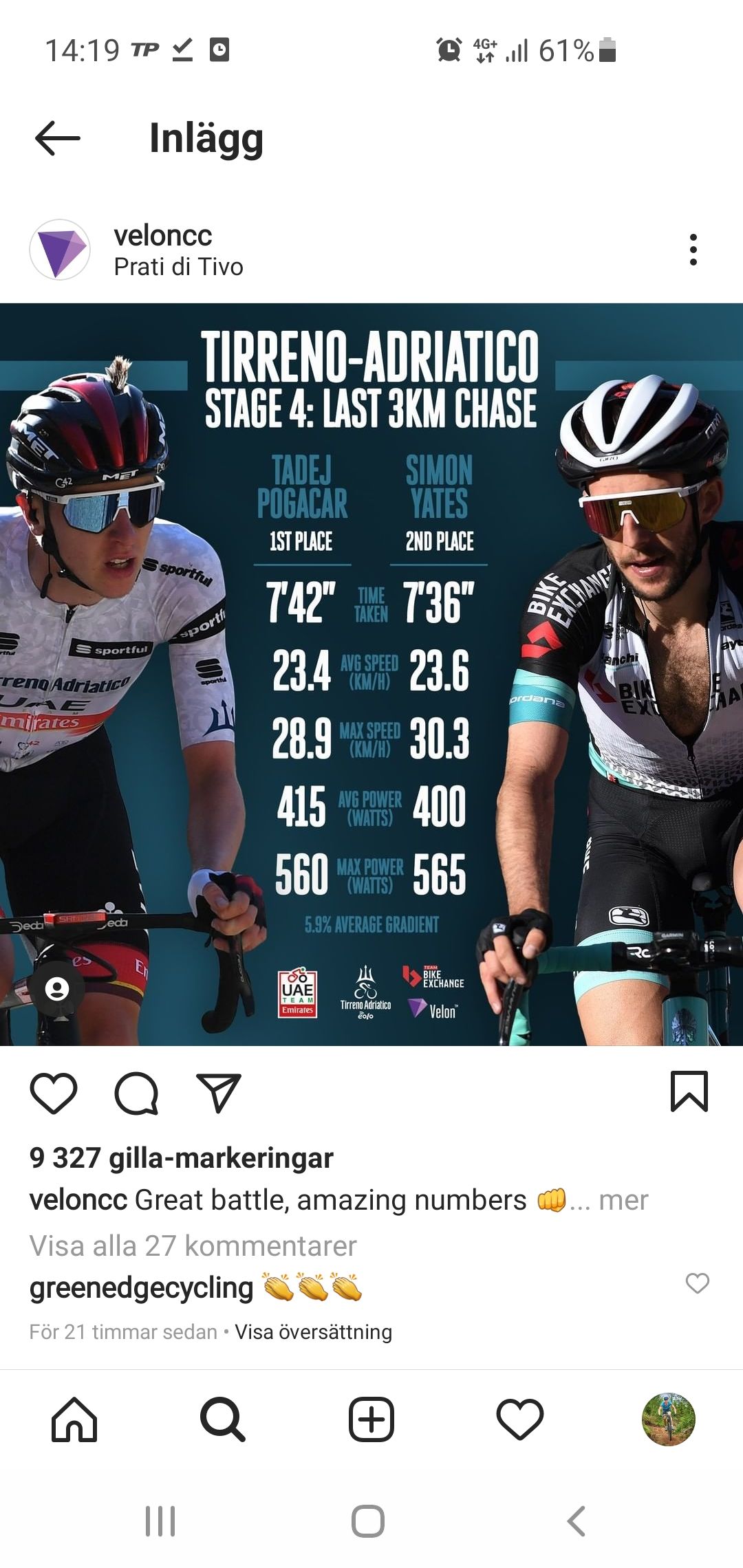Open "Visa alla 27 kommentarer"

click(x=193, y=1245)
